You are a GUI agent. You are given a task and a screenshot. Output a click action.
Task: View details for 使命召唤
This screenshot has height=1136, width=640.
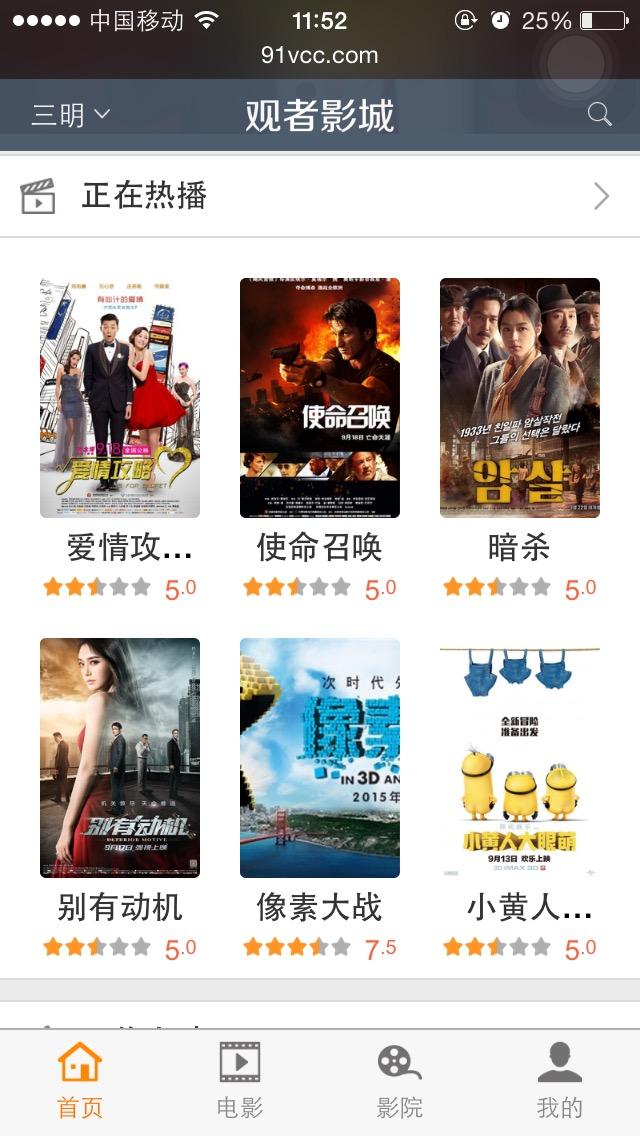click(x=320, y=398)
